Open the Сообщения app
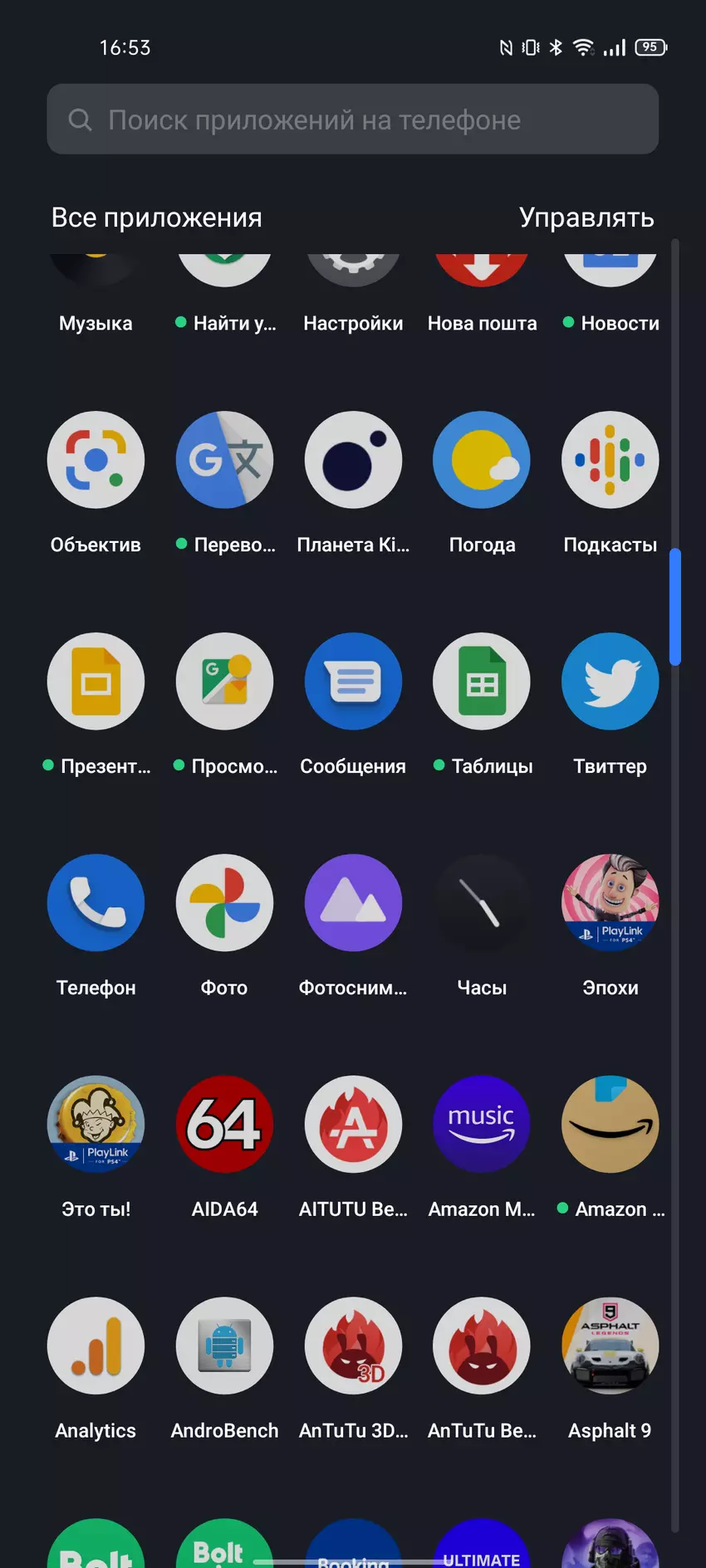 [353, 681]
